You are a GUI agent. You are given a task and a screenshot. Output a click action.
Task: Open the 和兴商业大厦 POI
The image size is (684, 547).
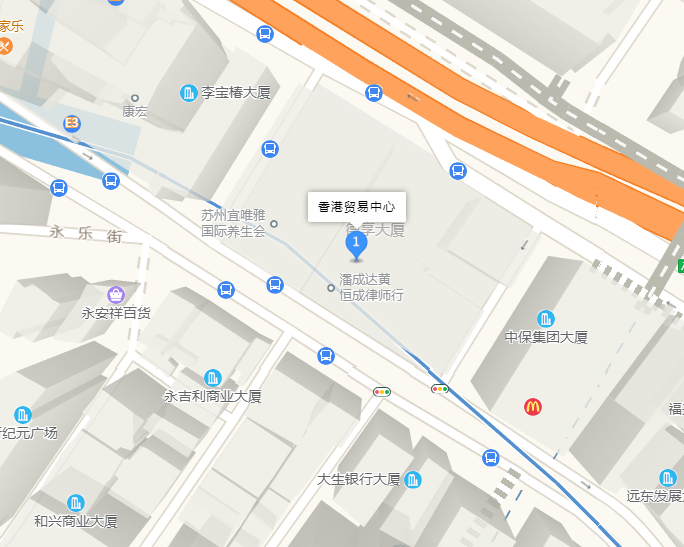coord(76,503)
